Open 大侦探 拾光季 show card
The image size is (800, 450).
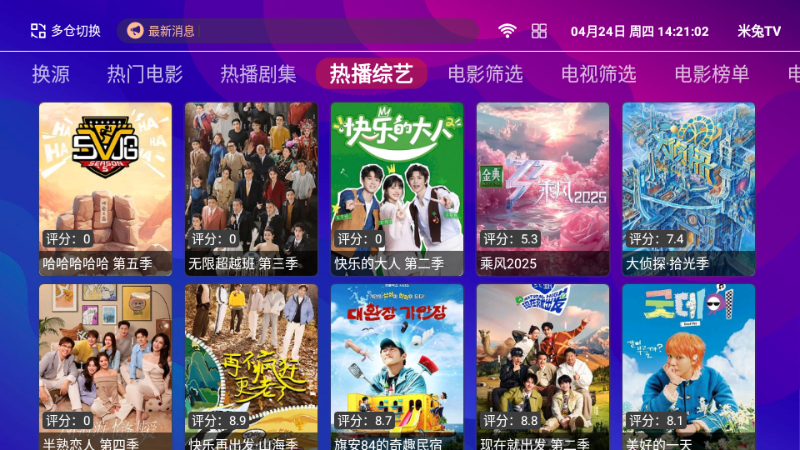click(689, 189)
